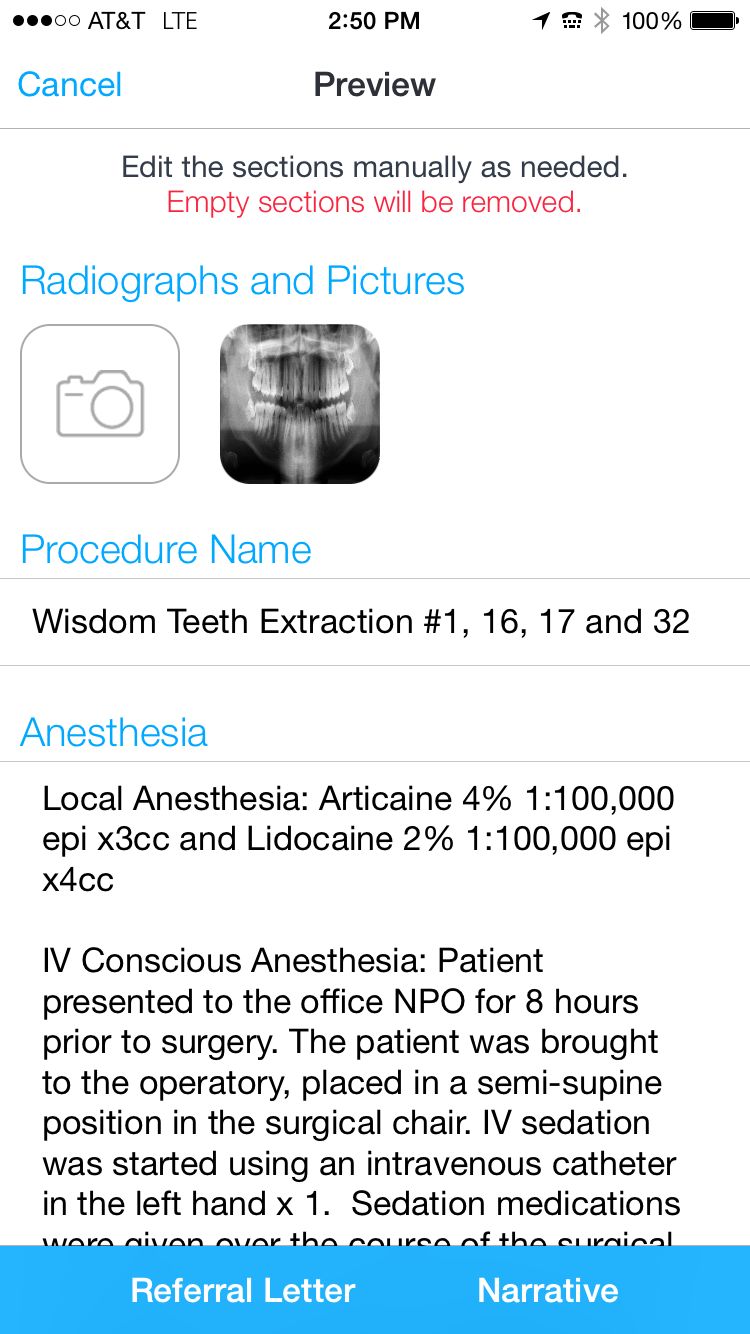This screenshot has width=750, height=1334.
Task: Generate the Narrative
Action: (548, 1290)
